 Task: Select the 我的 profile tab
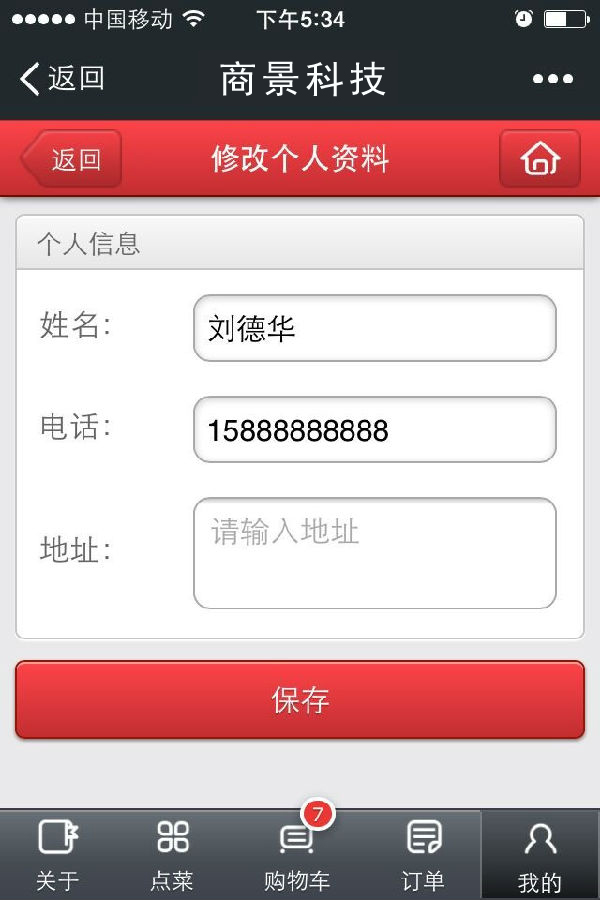tap(540, 855)
